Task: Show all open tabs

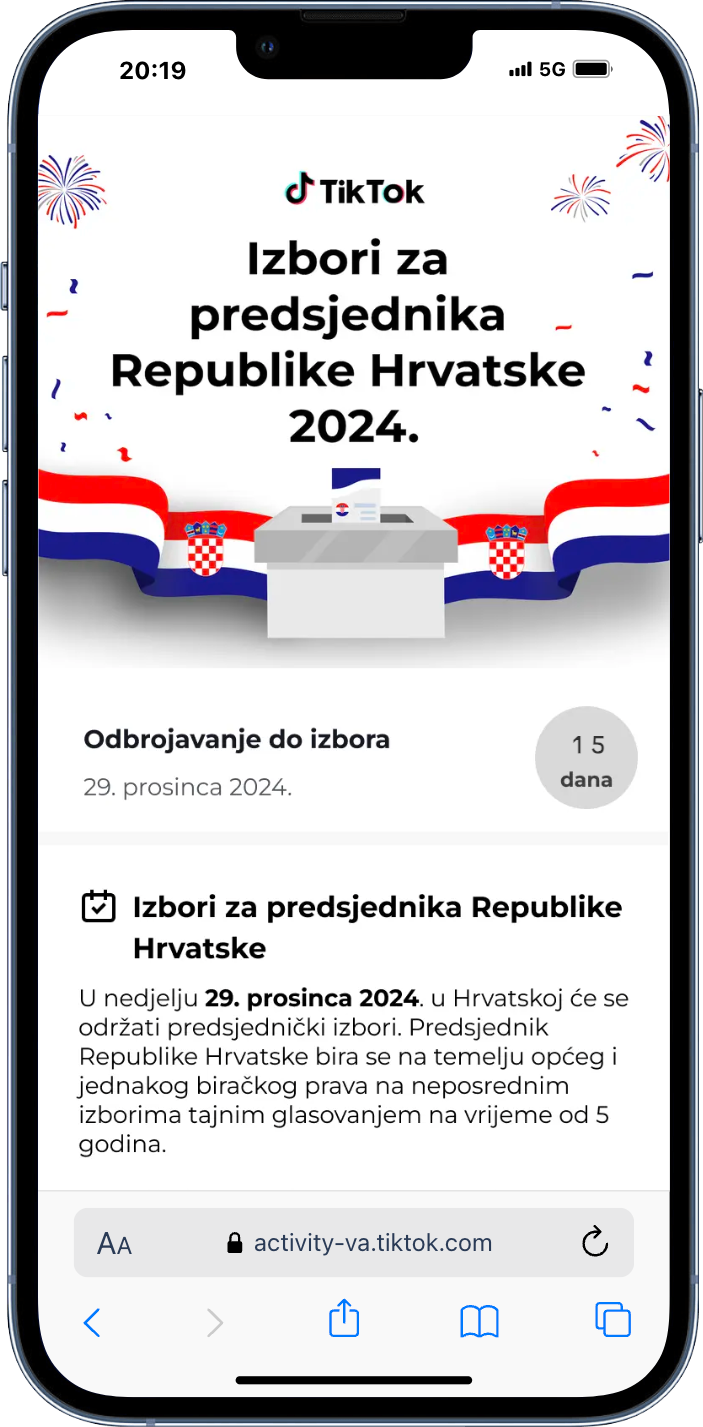Action: point(613,1320)
